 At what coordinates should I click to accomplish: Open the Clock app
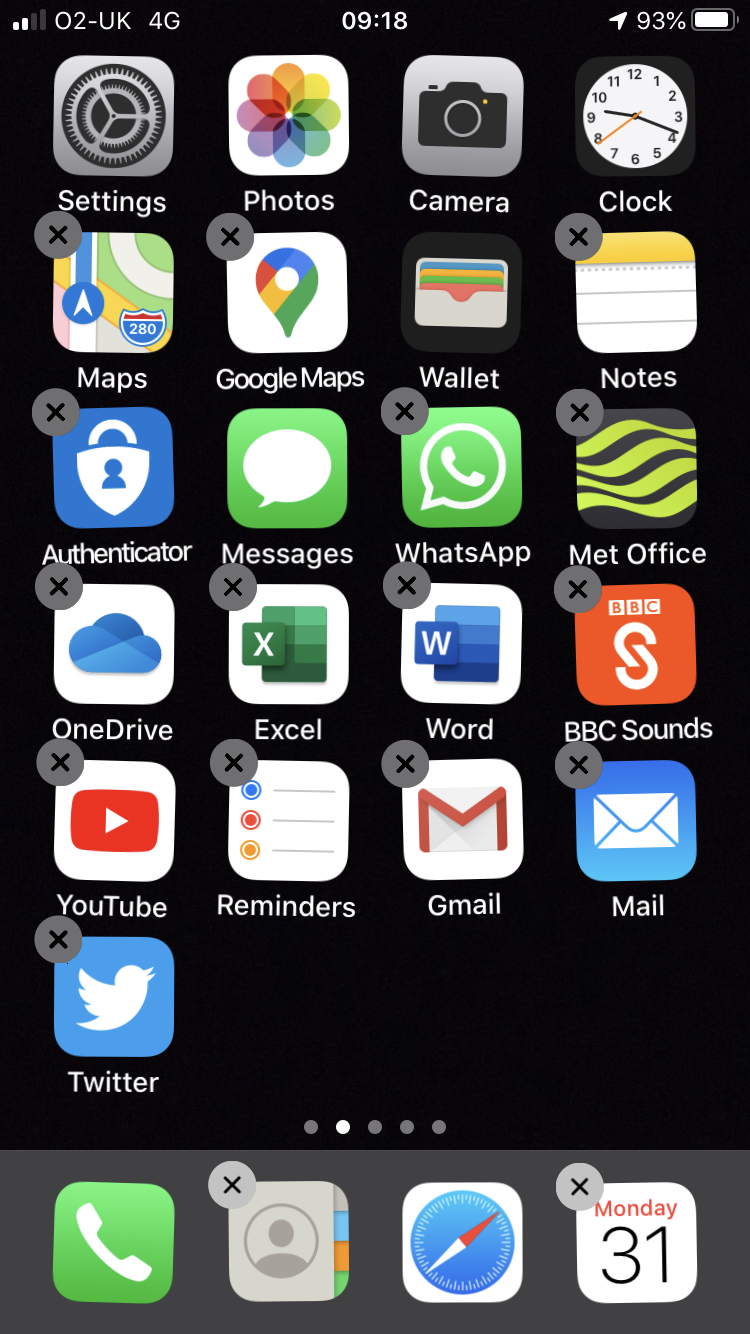coord(635,116)
